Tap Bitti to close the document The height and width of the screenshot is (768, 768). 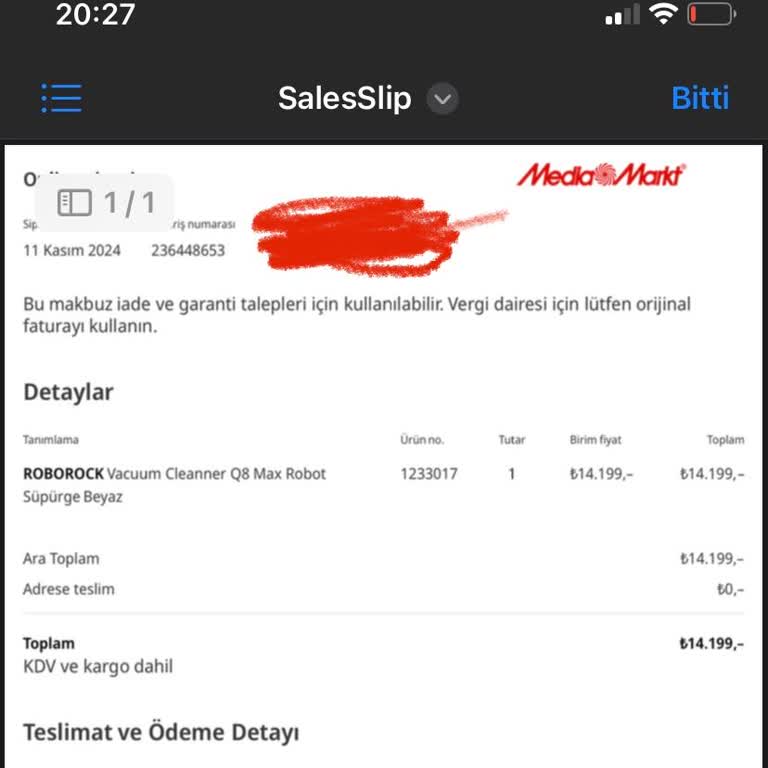[x=700, y=98]
